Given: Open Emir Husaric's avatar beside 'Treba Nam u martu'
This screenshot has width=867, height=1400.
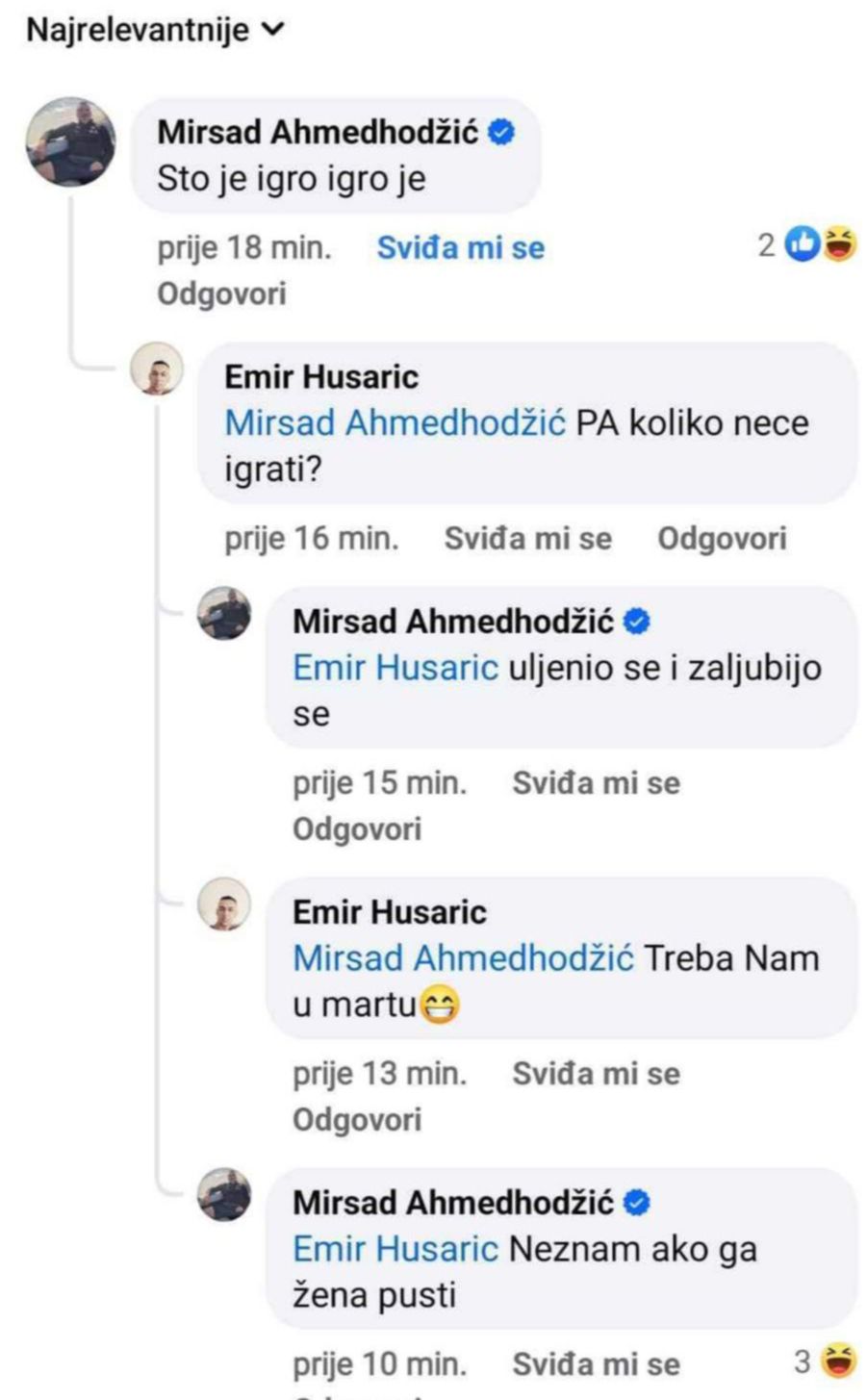Looking at the screenshot, I should [x=223, y=904].
